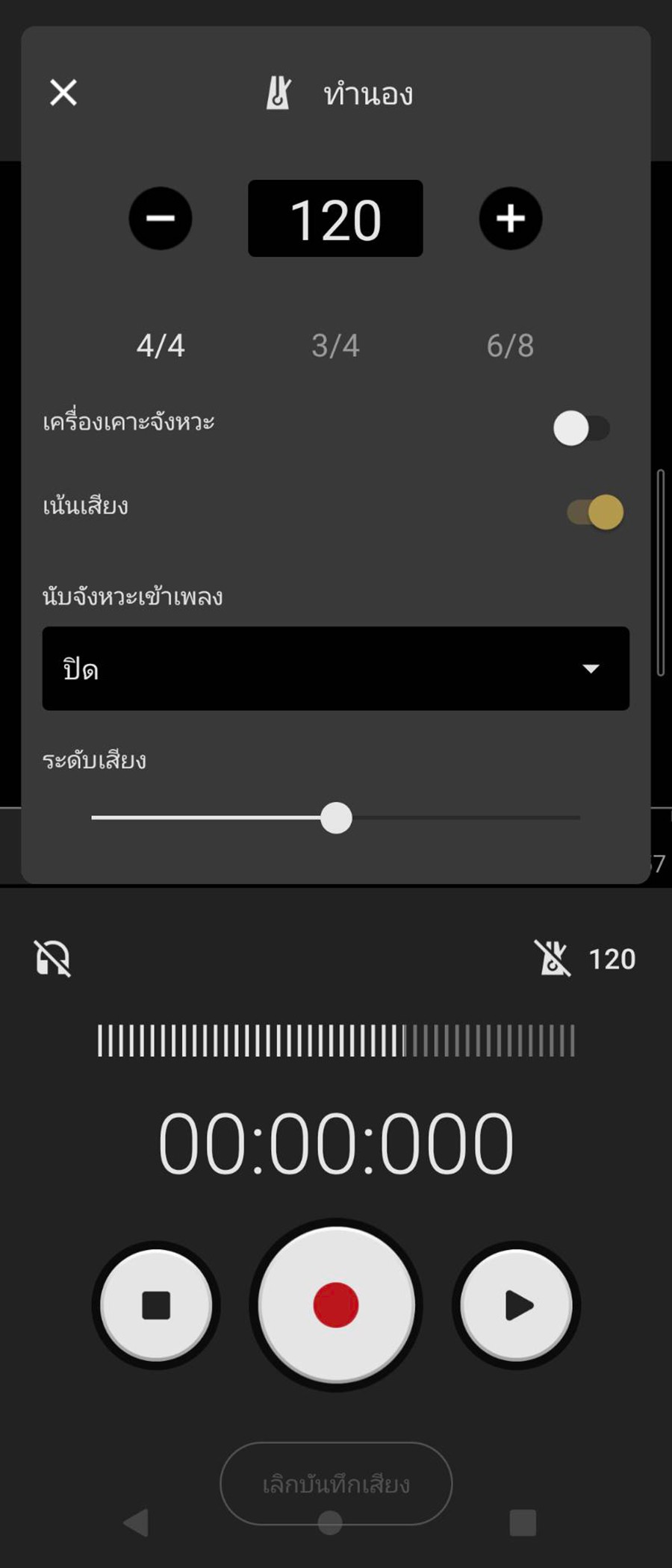Image resolution: width=672 pixels, height=1568 pixels.
Task: Choose the 6/8 time signature
Action: point(511,346)
